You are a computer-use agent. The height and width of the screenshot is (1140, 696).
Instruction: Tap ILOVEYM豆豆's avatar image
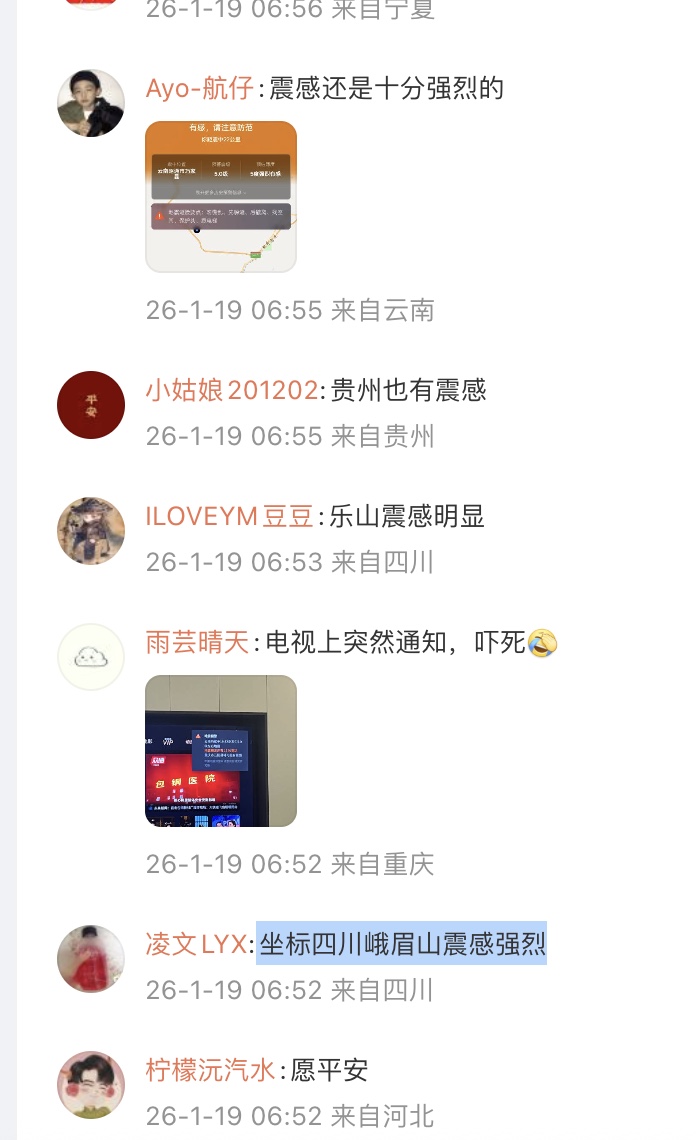click(91, 531)
